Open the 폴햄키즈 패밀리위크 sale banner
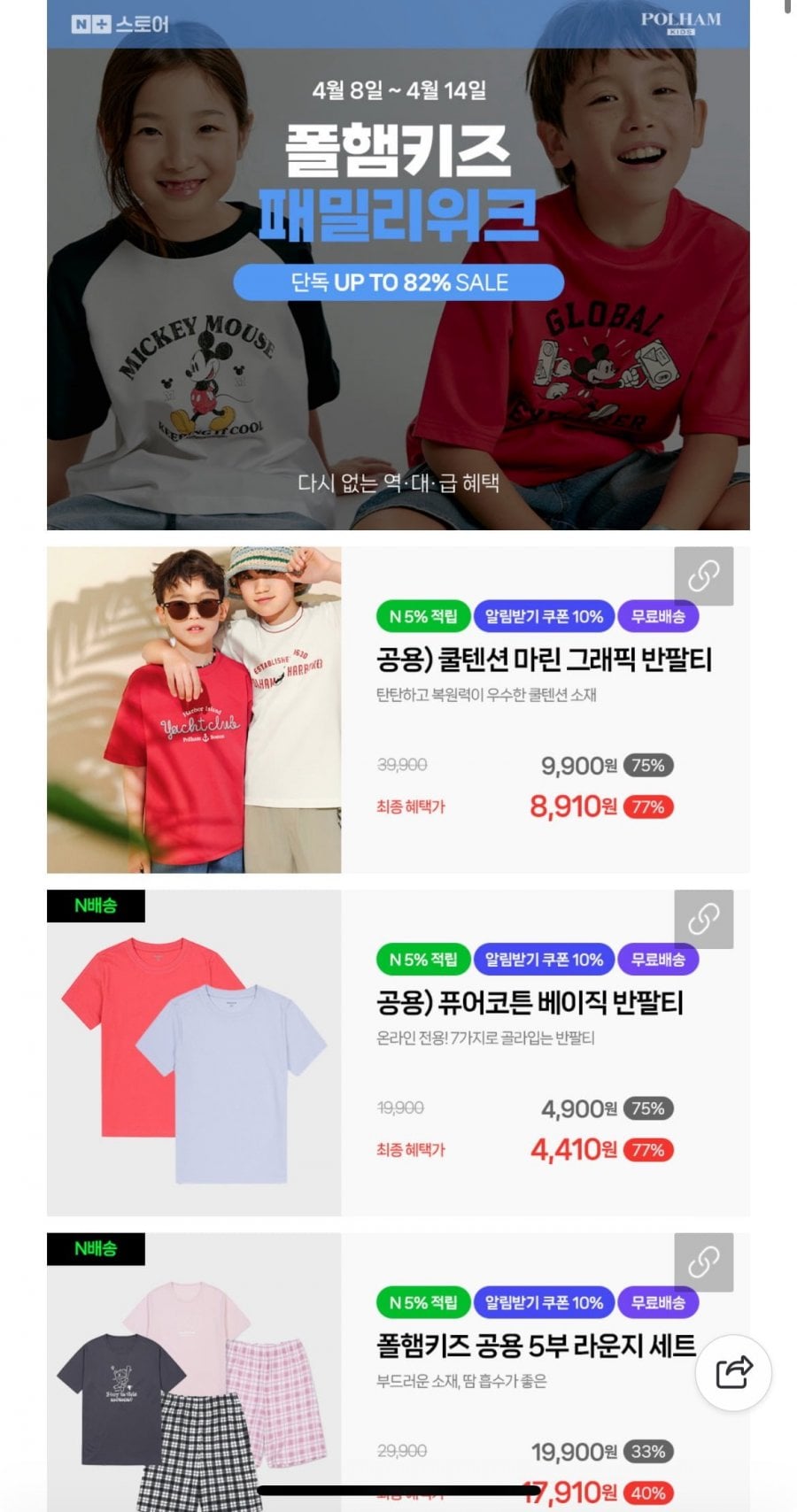 click(x=398, y=266)
